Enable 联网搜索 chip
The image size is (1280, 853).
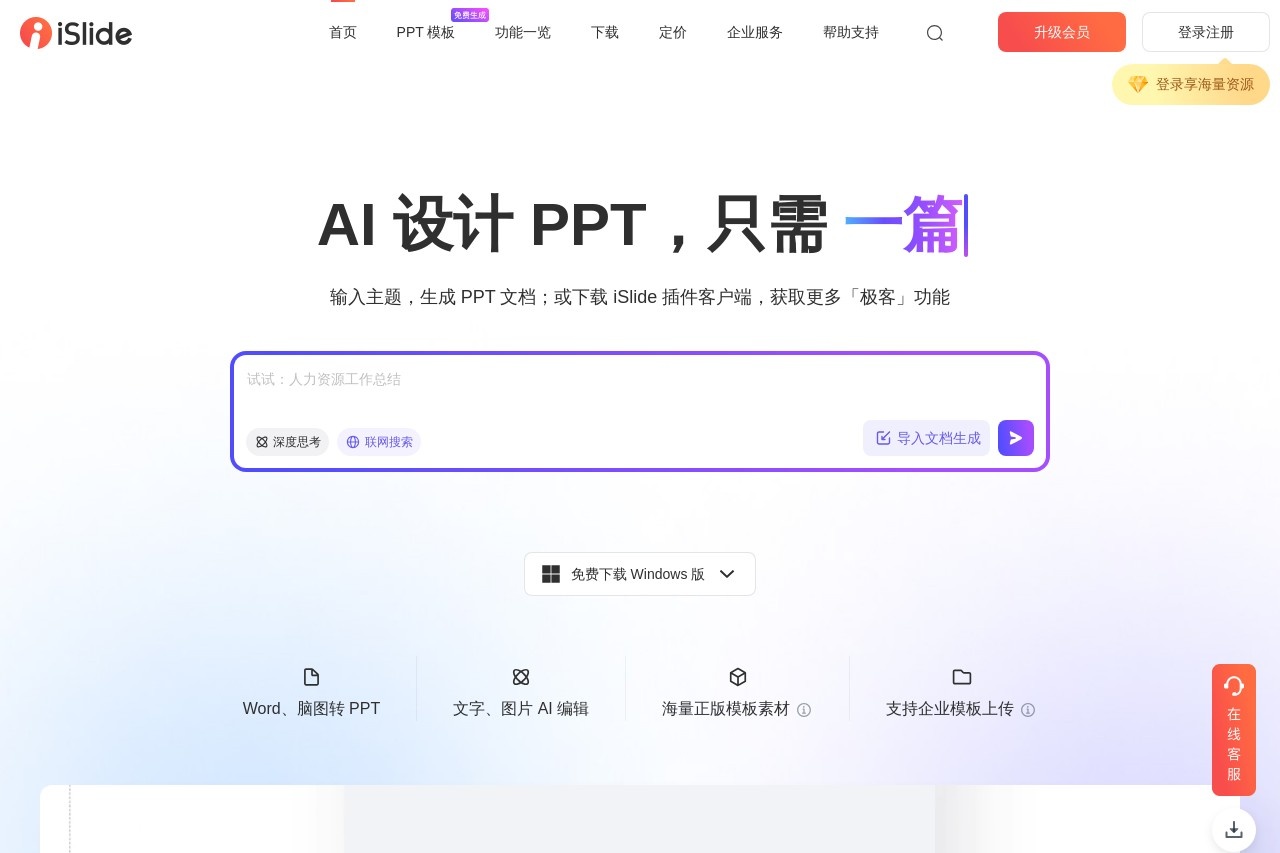click(379, 442)
